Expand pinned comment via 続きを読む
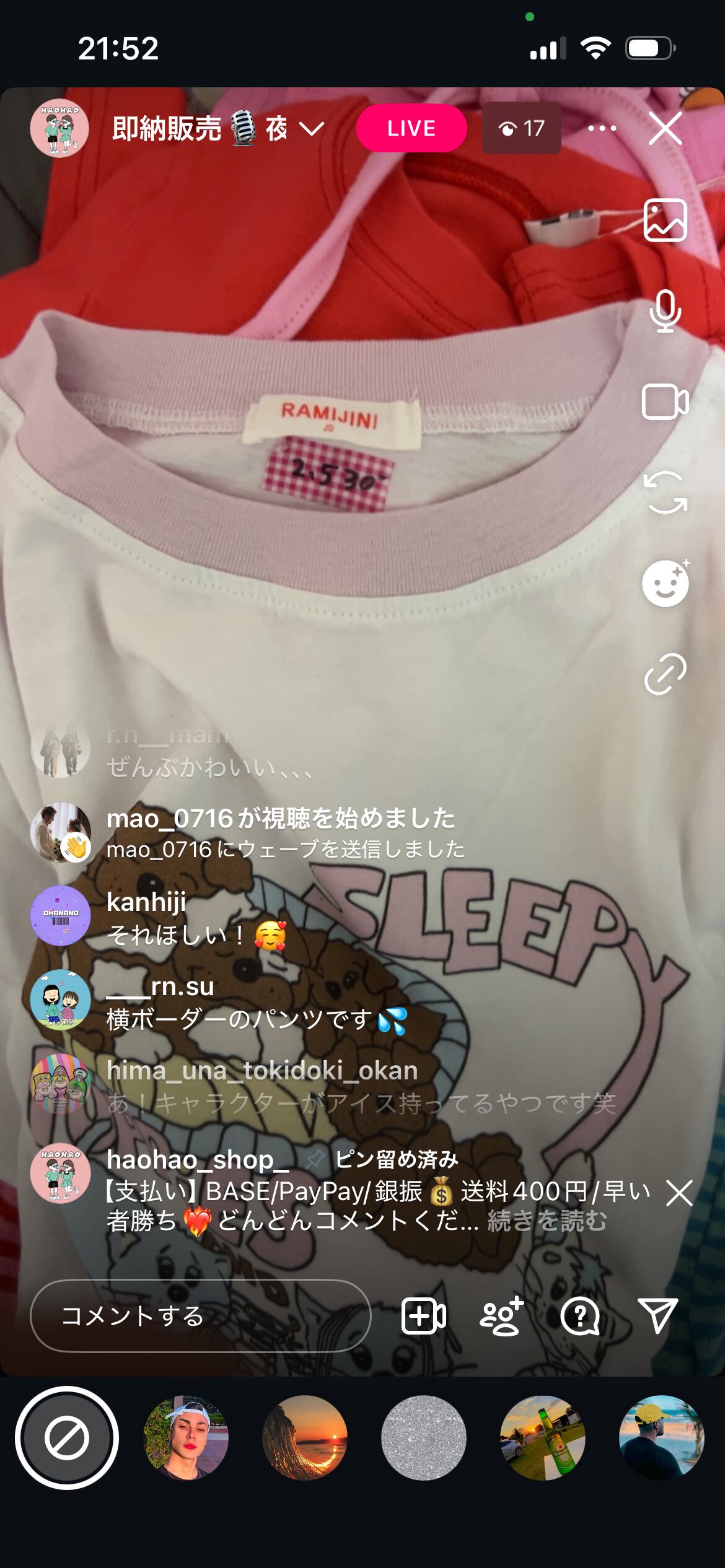Image resolution: width=725 pixels, height=1568 pixels. [x=547, y=1221]
